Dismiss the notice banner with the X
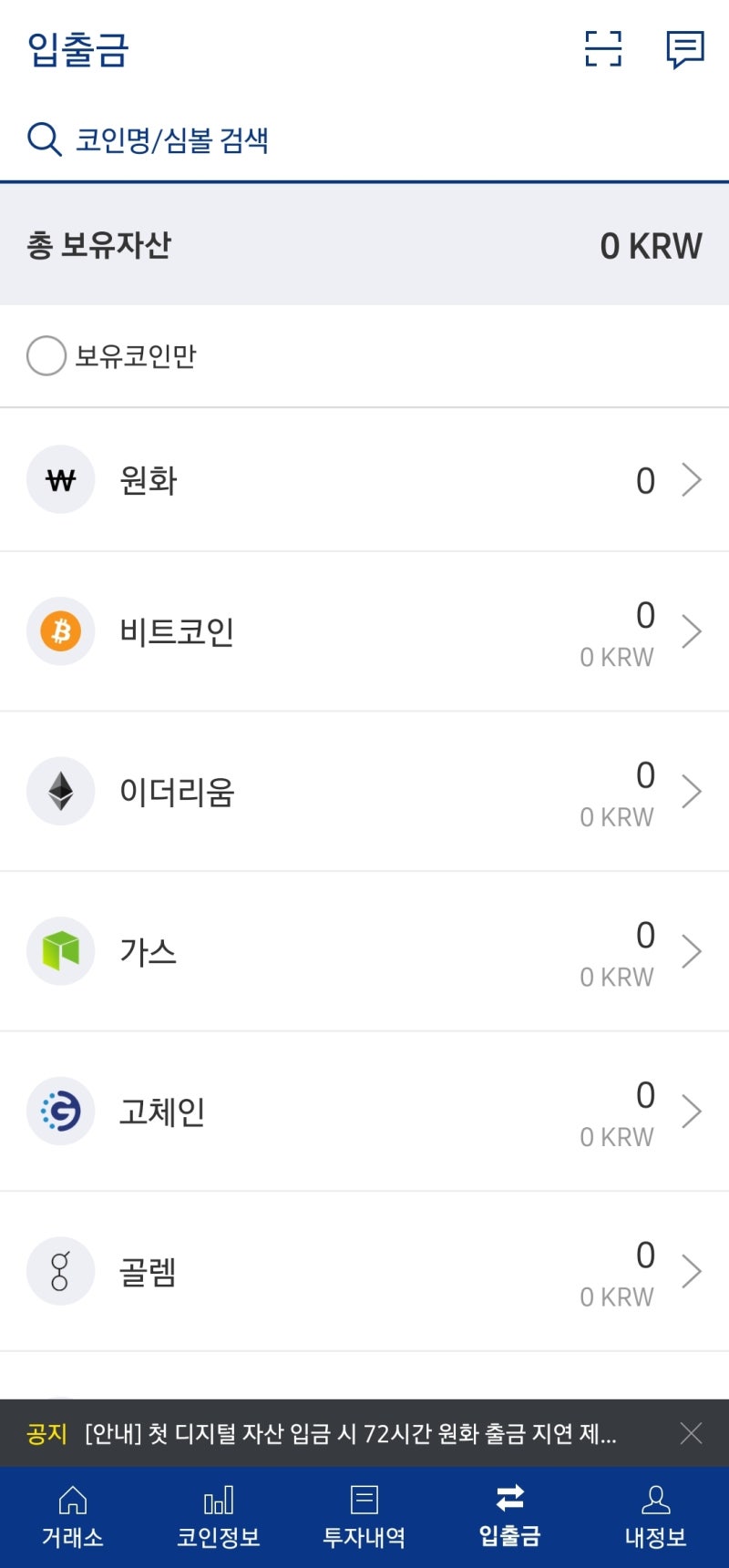This screenshot has width=729, height=1568. coord(692,1433)
